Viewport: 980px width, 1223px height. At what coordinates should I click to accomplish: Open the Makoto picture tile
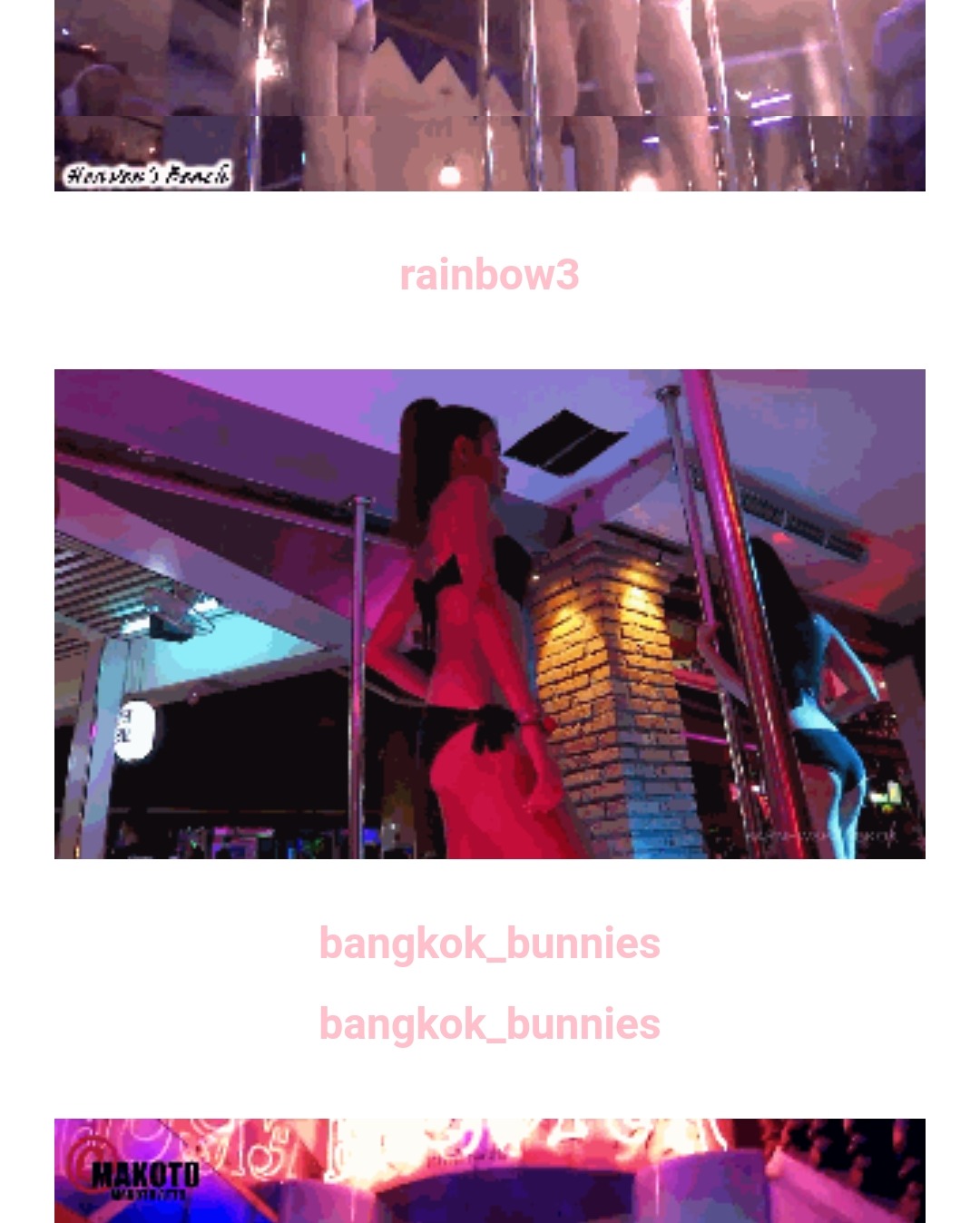click(489, 1170)
